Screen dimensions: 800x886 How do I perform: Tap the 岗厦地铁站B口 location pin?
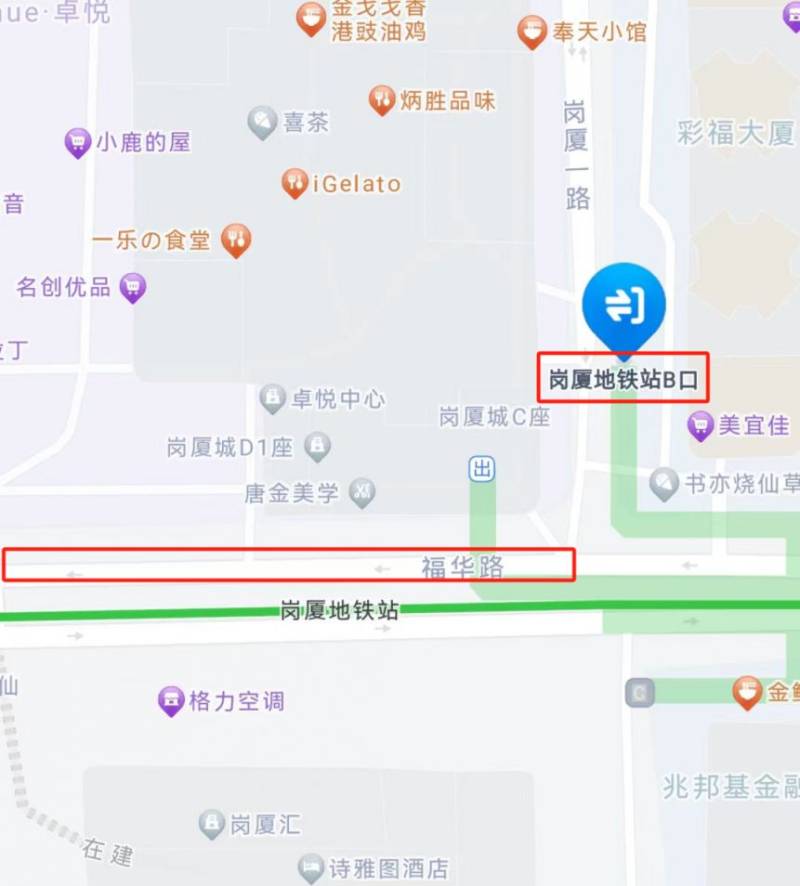tap(624, 304)
